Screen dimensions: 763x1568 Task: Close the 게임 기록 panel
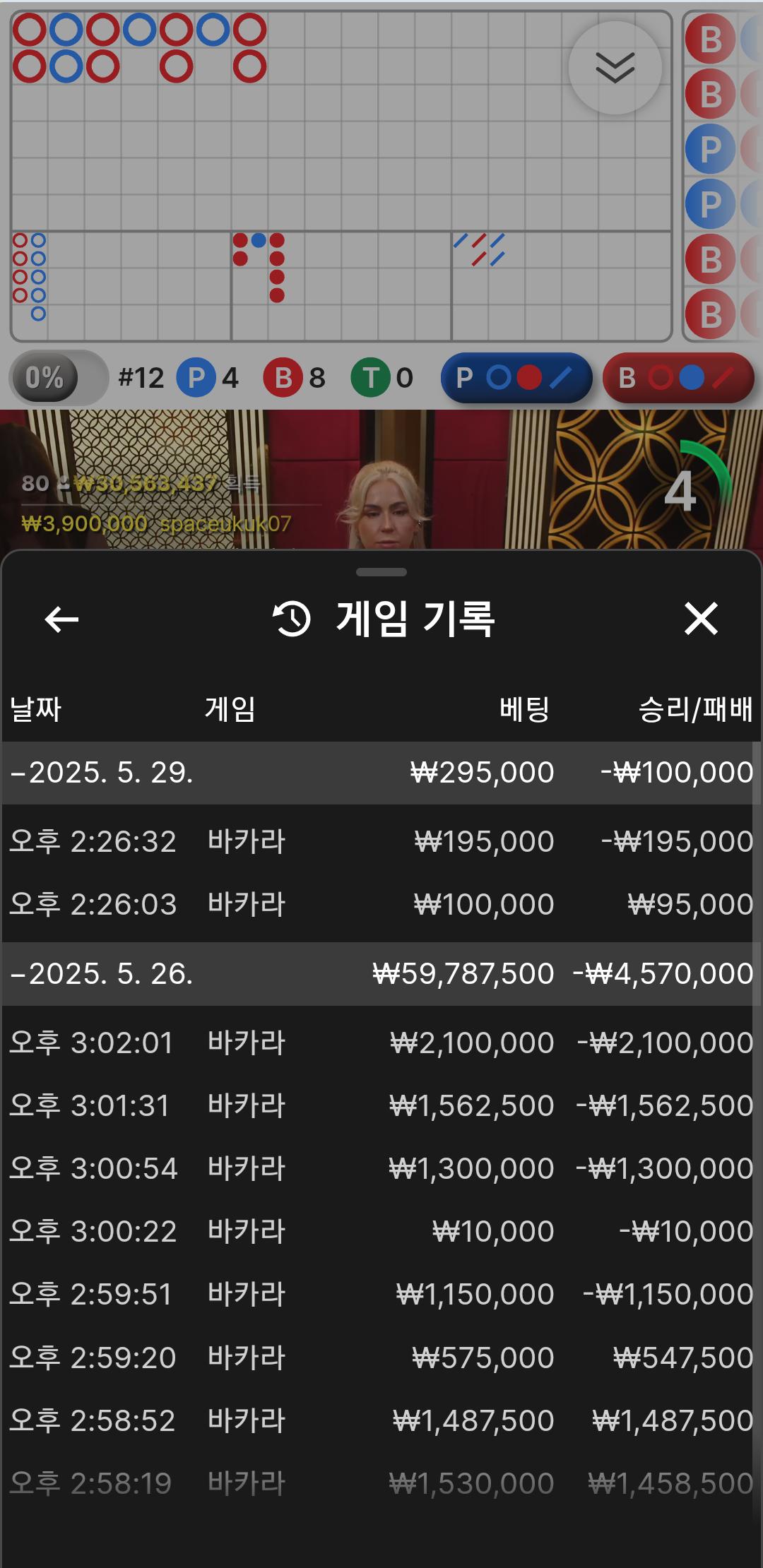701,619
